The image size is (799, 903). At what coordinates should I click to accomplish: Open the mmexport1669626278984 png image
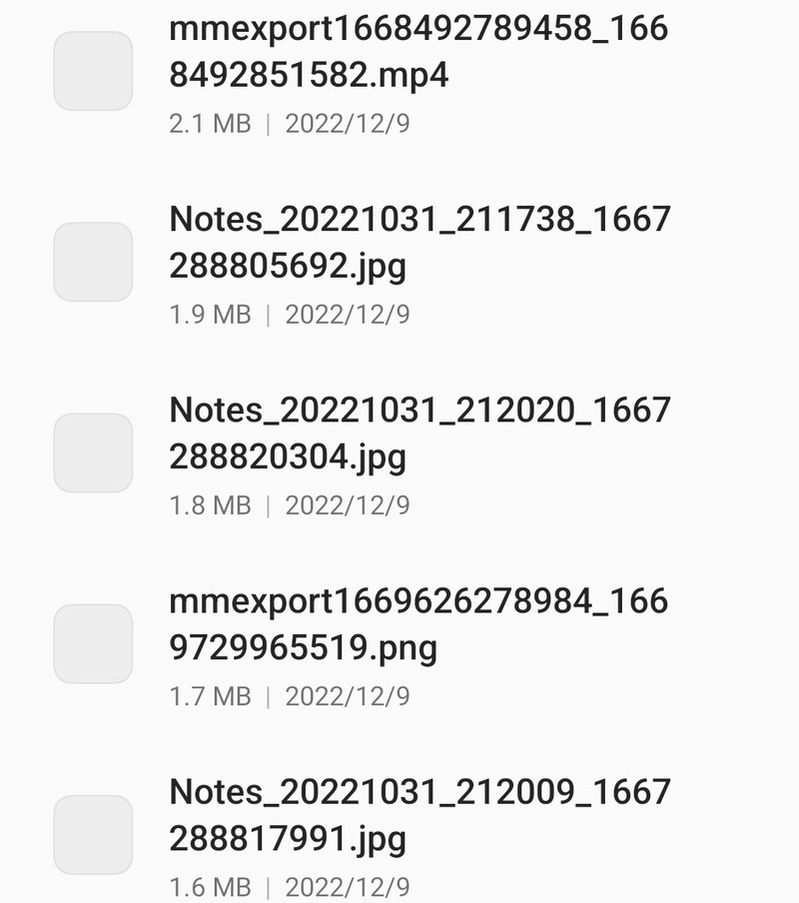(x=418, y=625)
